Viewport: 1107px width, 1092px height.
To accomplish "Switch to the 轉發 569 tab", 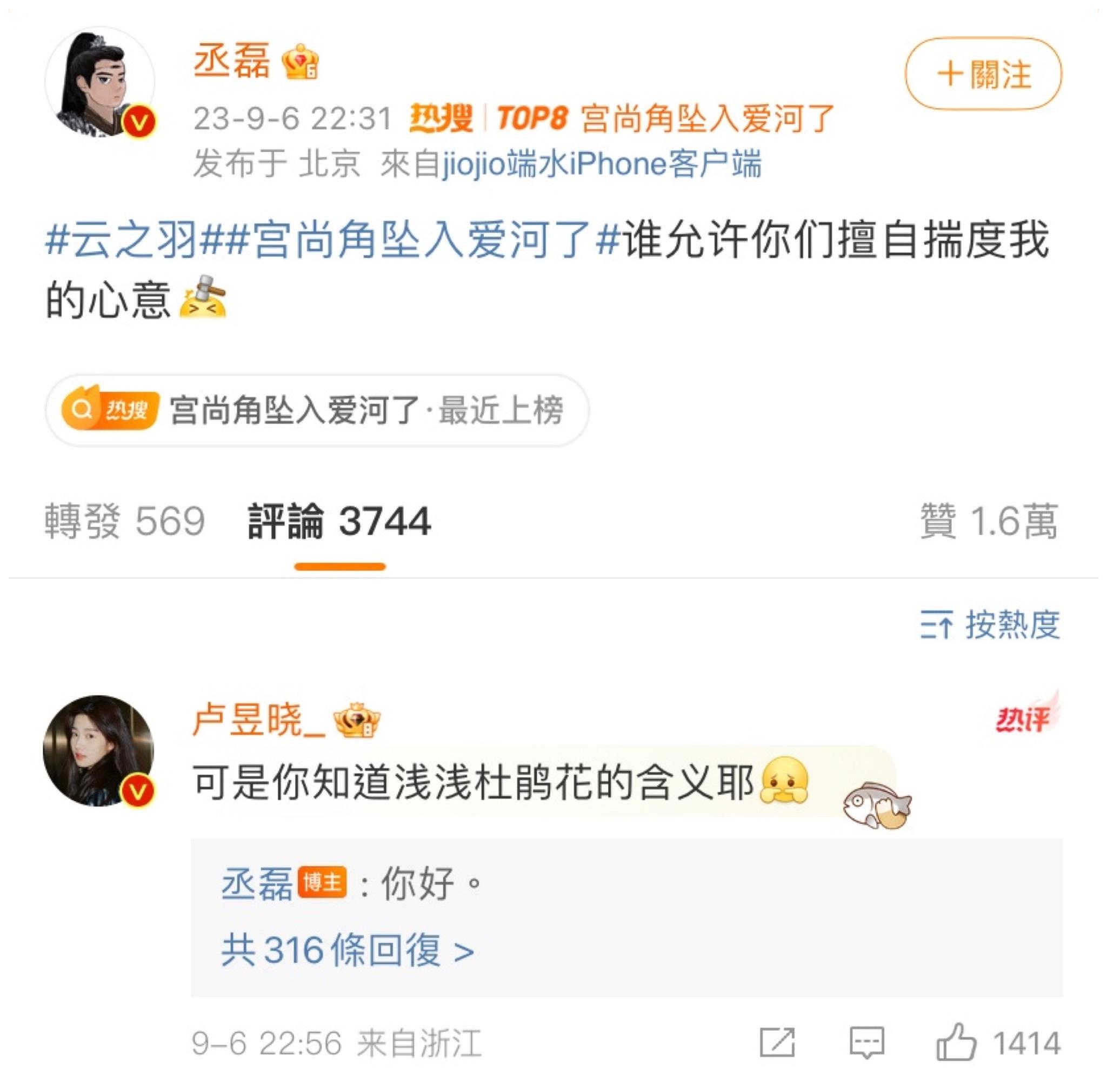I will 124,521.
